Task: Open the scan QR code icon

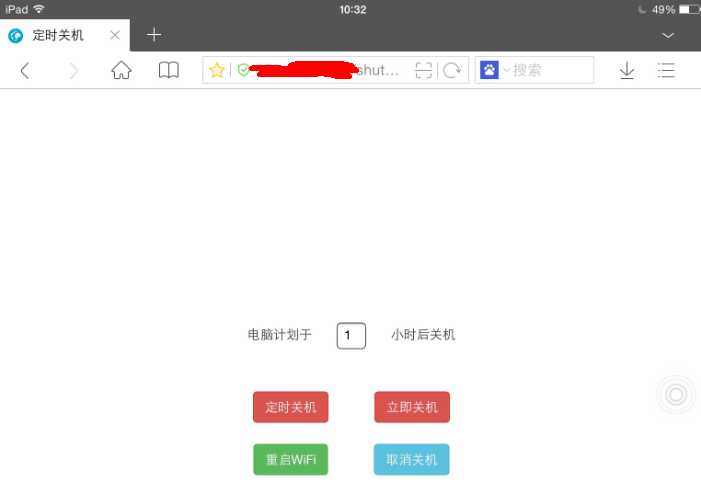Action: pyautogui.click(x=424, y=70)
